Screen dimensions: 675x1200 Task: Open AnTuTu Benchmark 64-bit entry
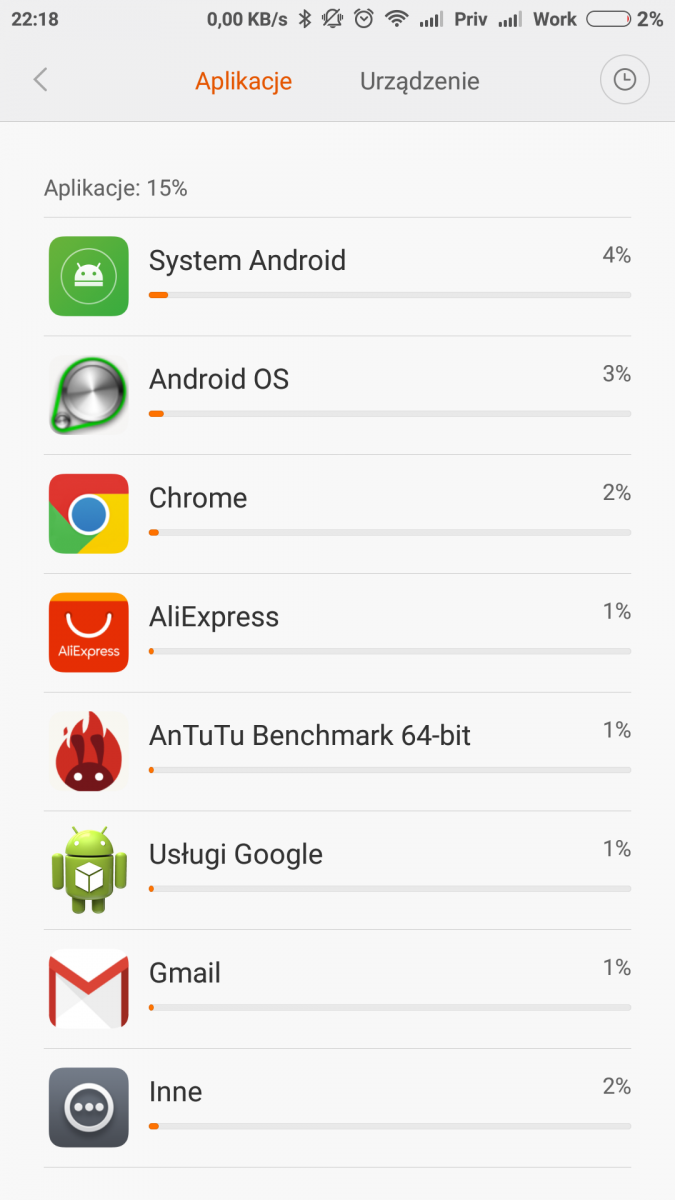338,751
